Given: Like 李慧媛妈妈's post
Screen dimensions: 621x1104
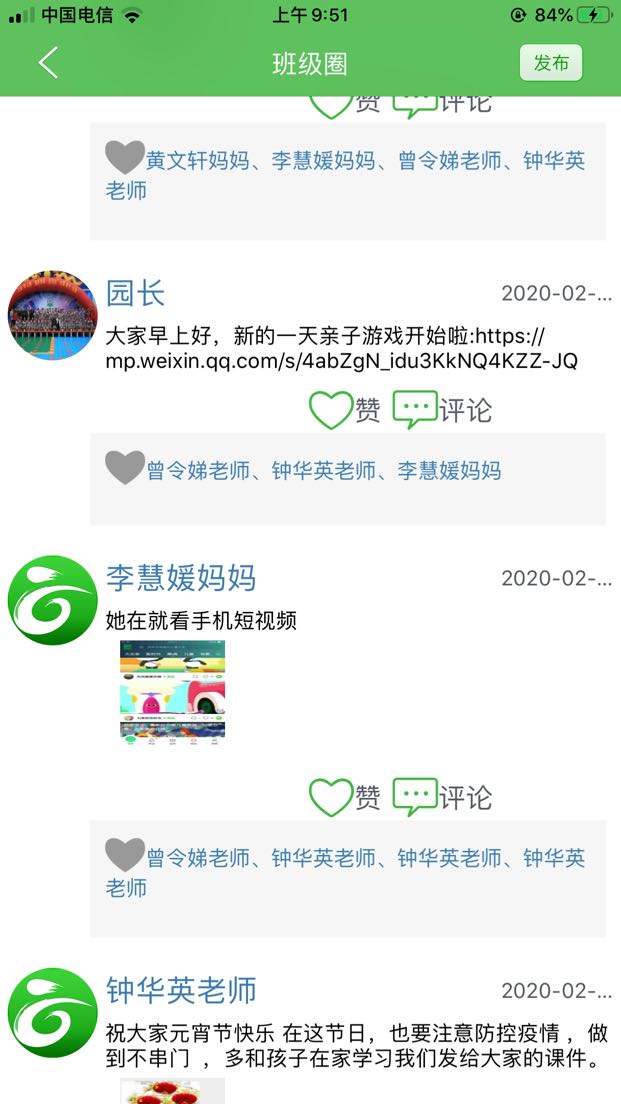Looking at the screenshot, I should (x=344, y=797).
